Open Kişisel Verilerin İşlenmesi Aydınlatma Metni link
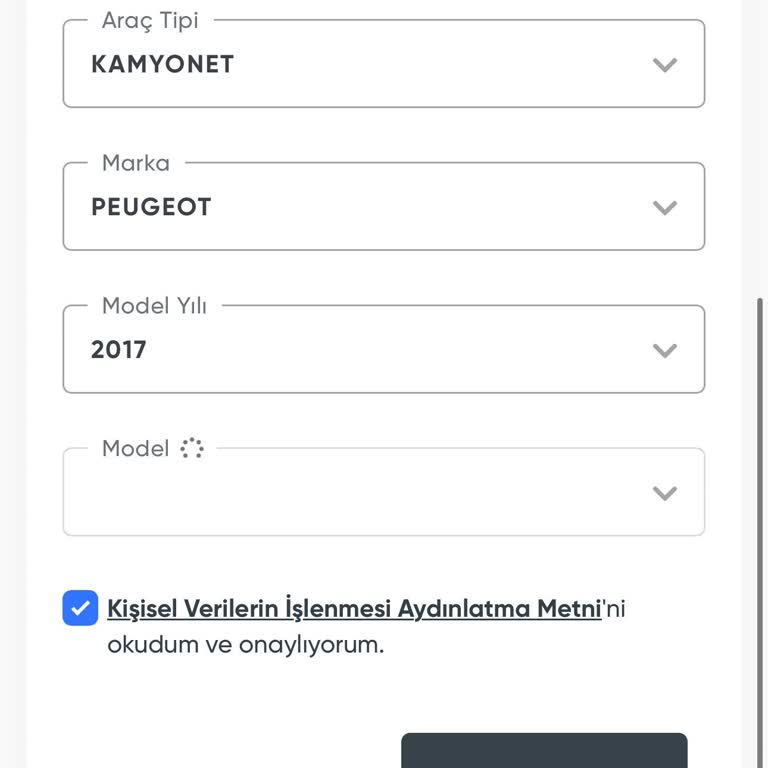The height and width of the screenshot is (768, 768). pos(354,608)
